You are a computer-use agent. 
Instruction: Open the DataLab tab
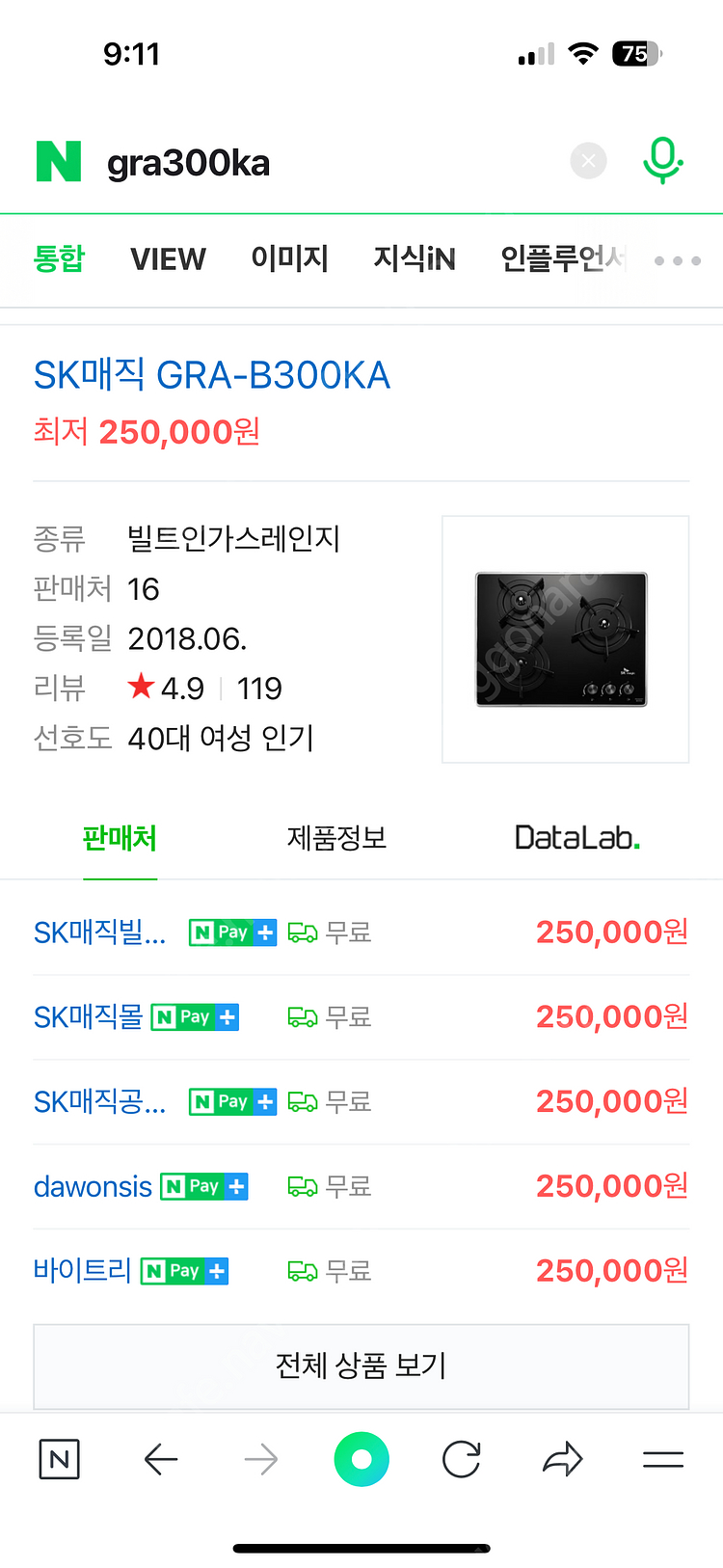576,838
